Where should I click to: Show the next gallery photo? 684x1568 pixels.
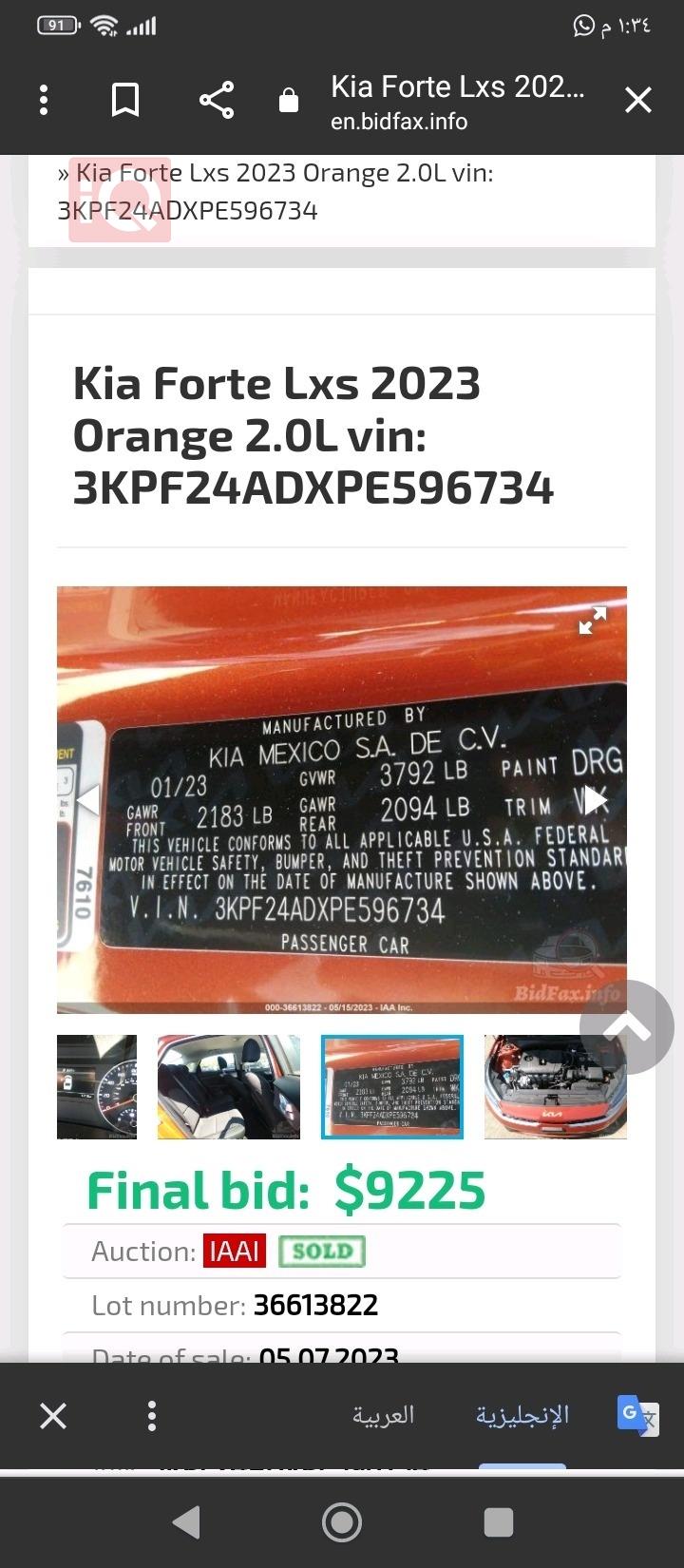(x=596, y=799)
